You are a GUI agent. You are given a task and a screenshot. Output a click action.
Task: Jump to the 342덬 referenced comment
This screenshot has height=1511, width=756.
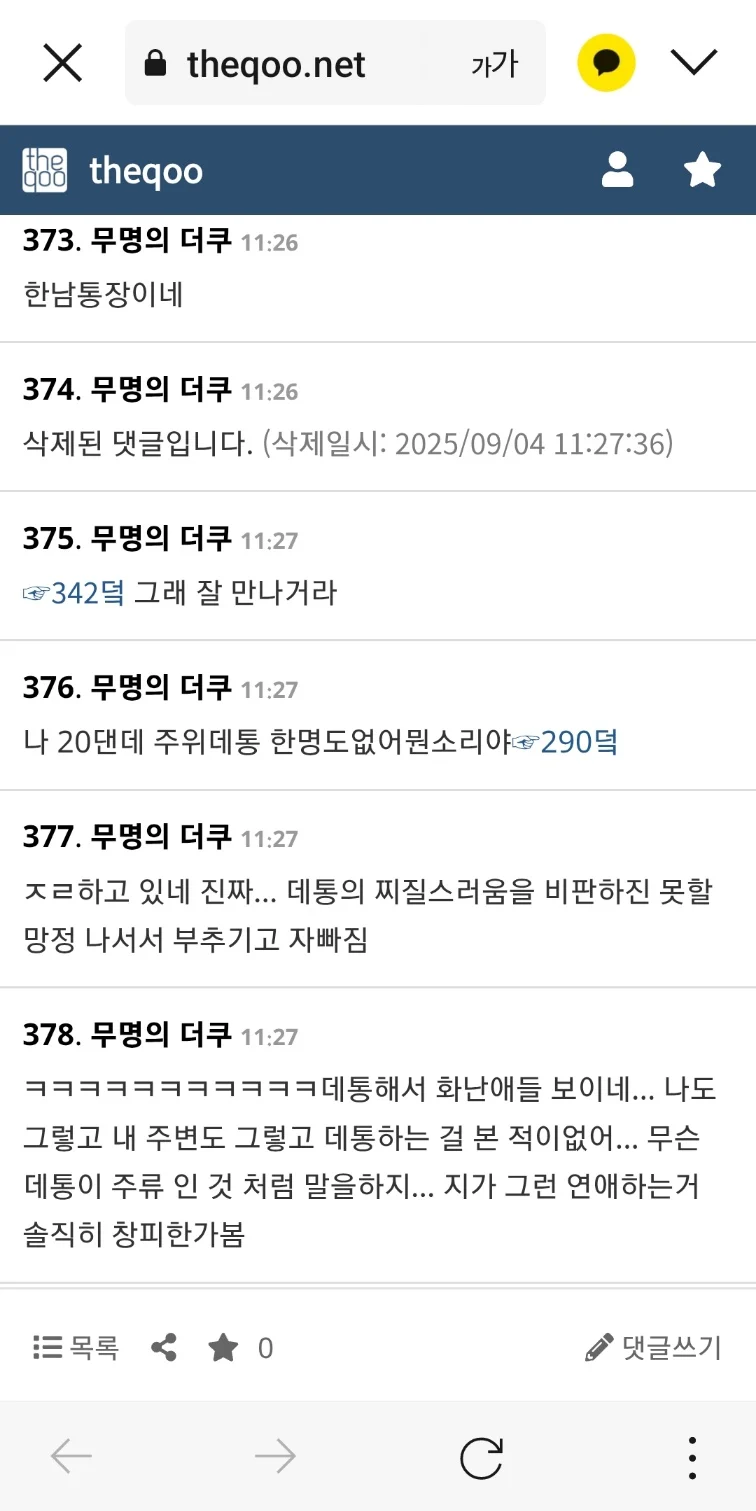coord(73,593)
